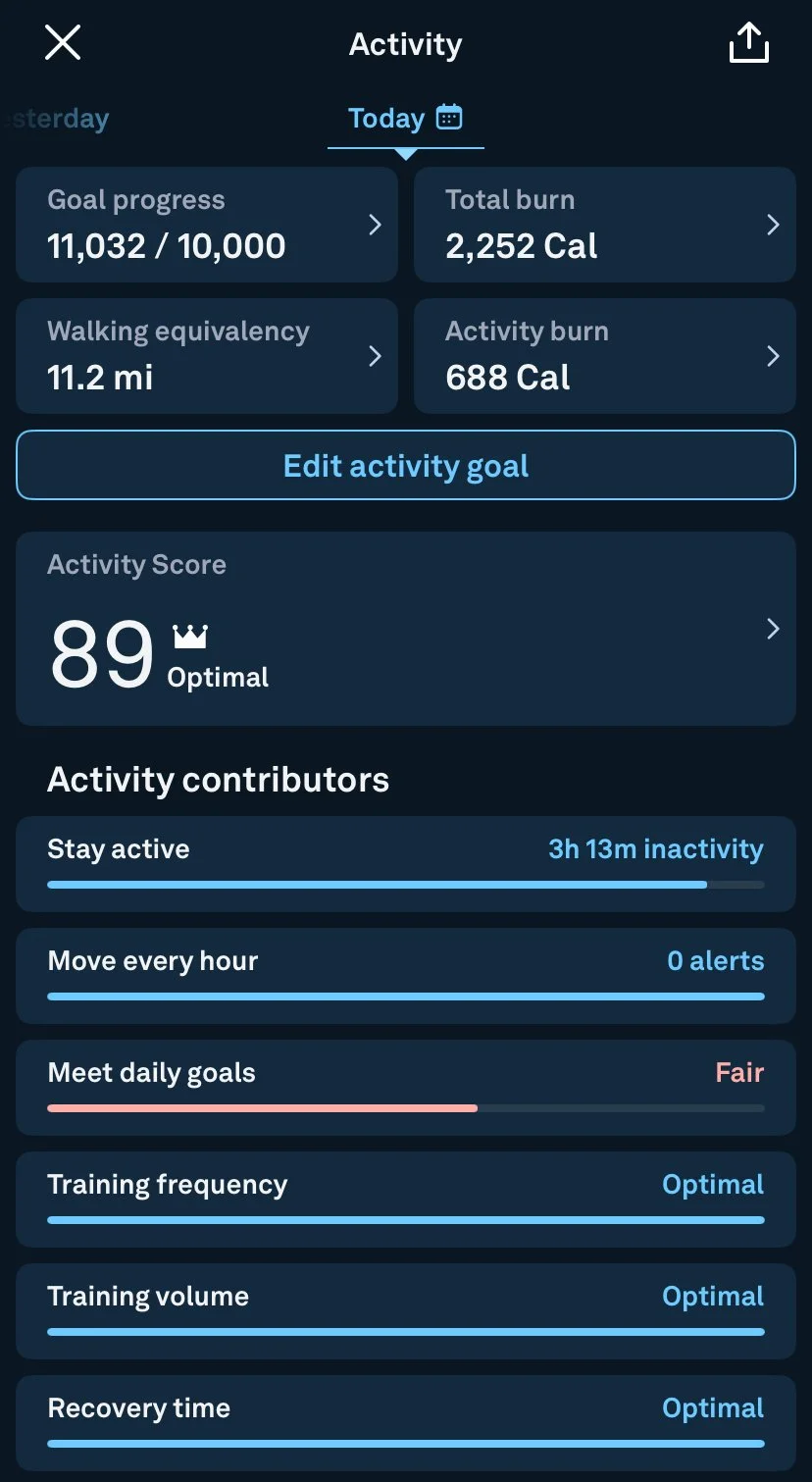Image resolution: width=812 pixels, height=1482 pixels.
Task: View Total burn details
Action: tap(604, 225)
